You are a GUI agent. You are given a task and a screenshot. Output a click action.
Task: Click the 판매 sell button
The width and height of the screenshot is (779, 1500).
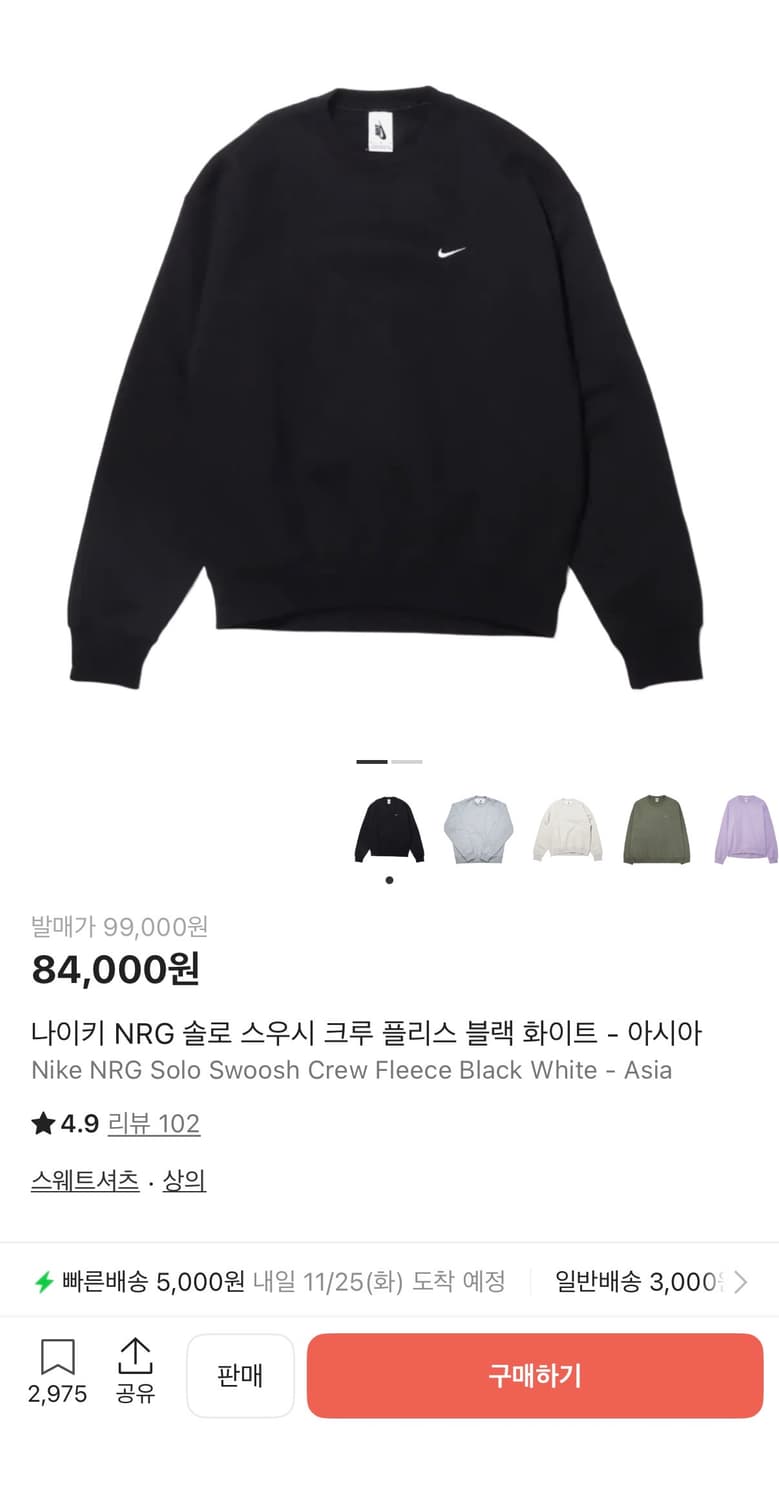click(240, 1375)
